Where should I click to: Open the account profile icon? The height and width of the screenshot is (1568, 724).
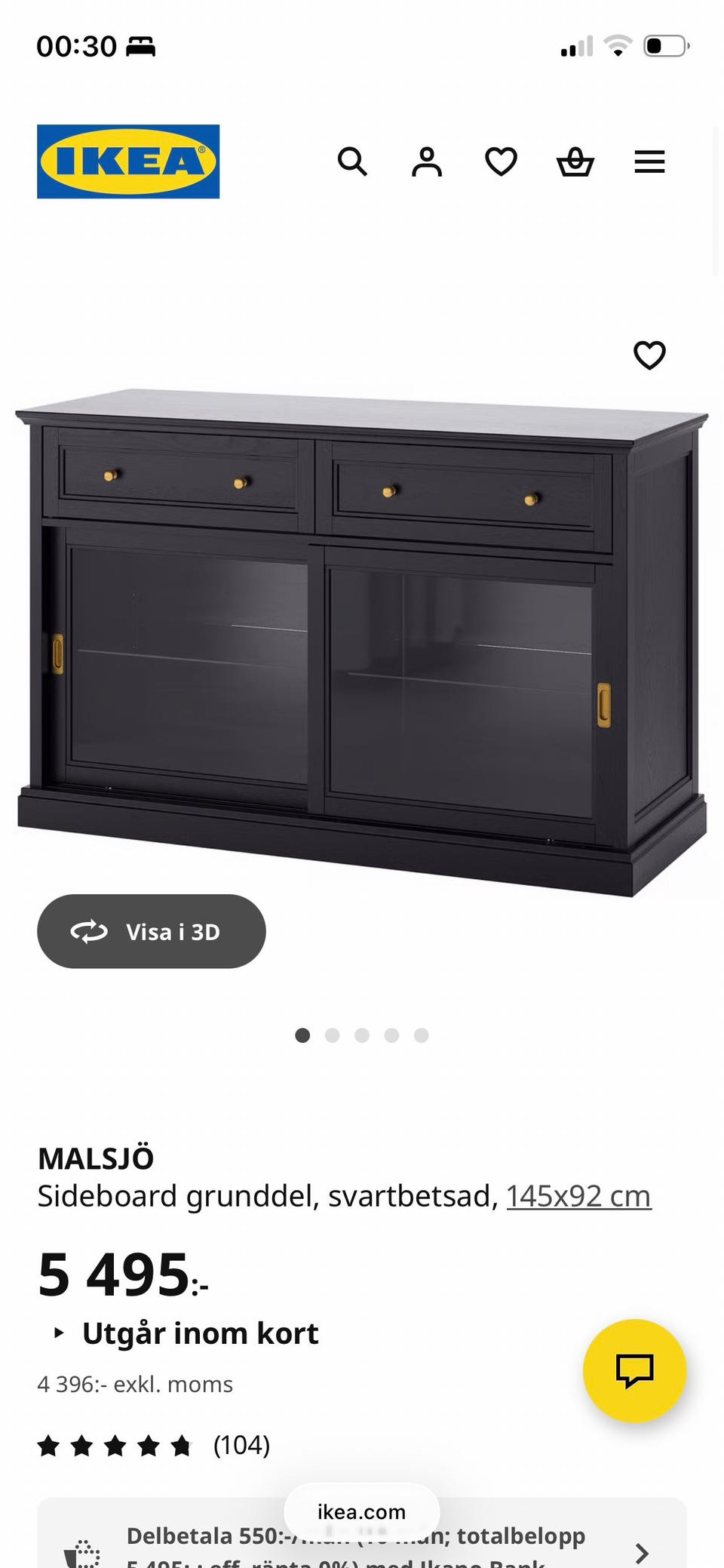427,161
